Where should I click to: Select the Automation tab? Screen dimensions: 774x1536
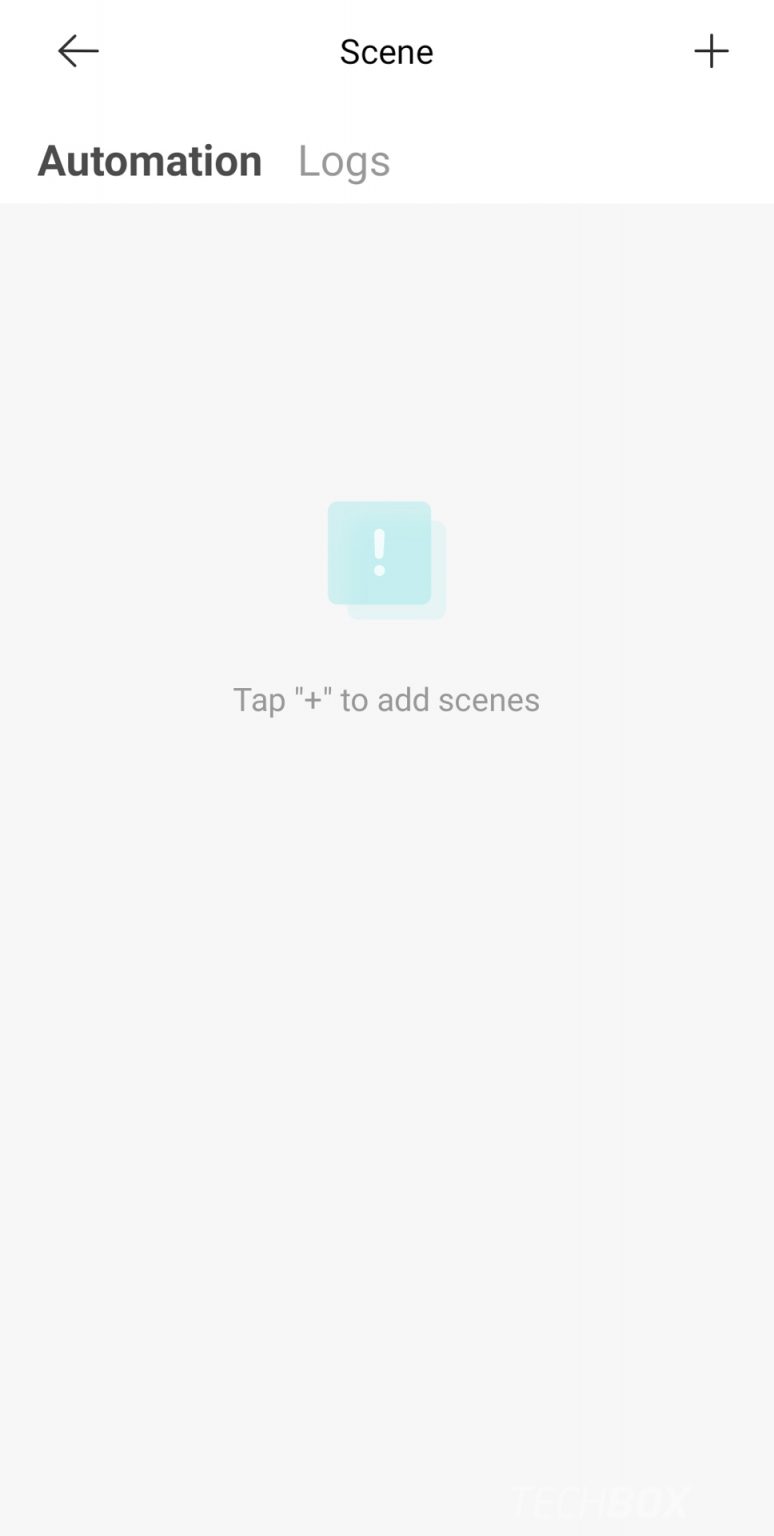coord(150,161)
